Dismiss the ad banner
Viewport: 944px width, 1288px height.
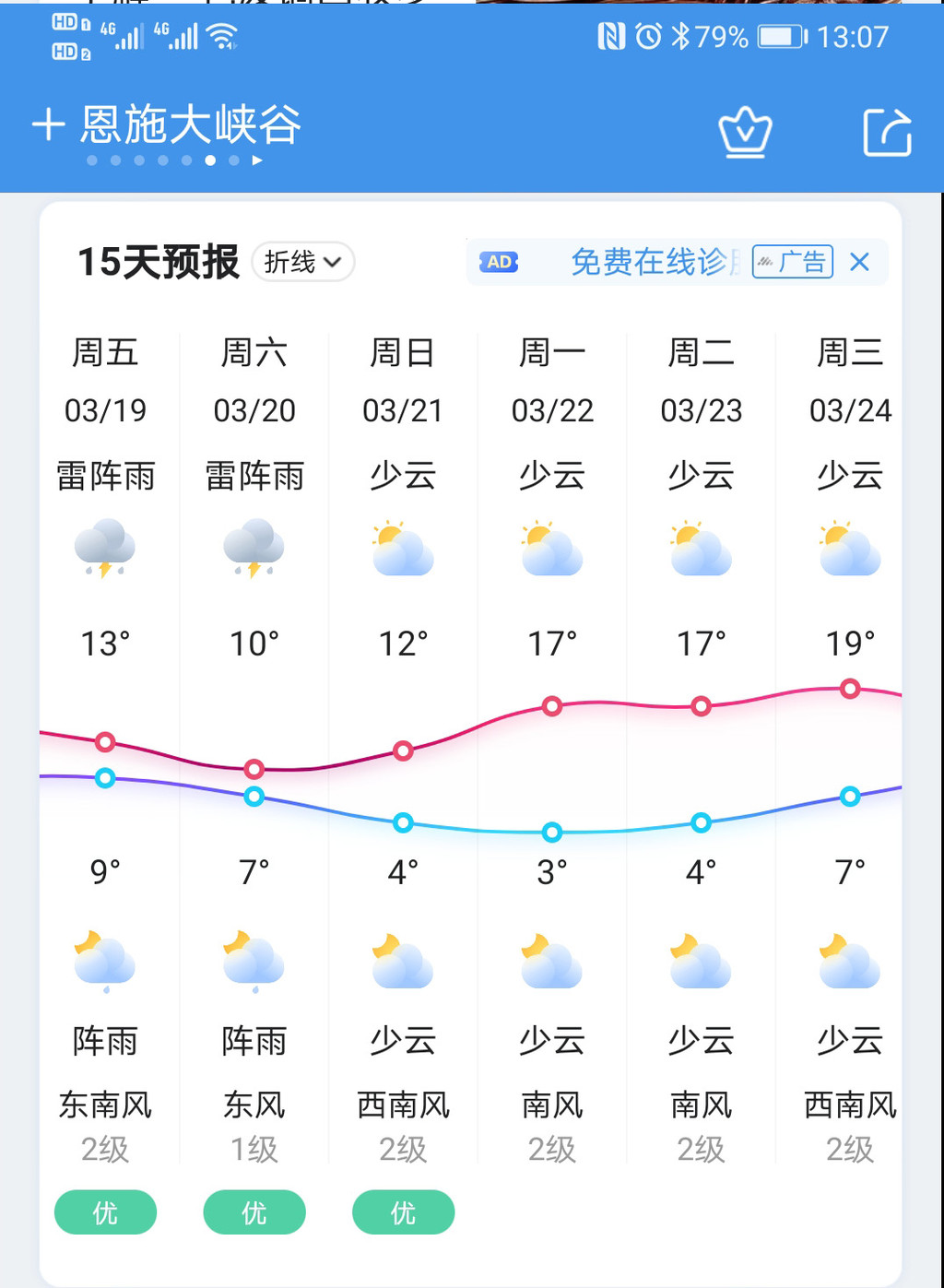pos(859,263)
